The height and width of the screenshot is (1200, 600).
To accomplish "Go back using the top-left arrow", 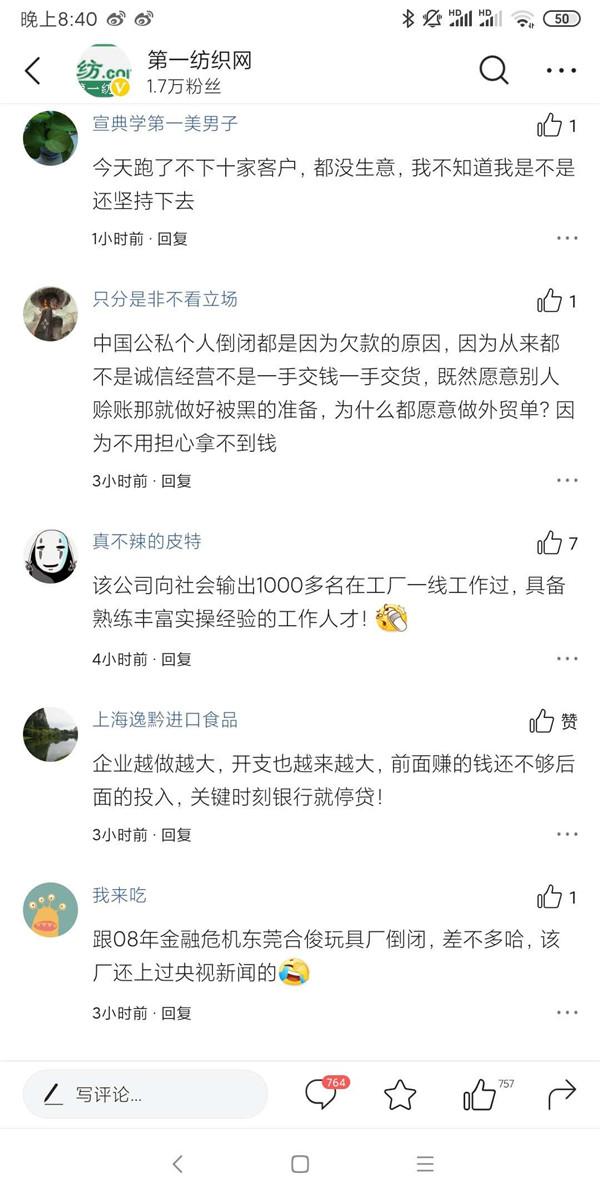I will coord(33,70).
